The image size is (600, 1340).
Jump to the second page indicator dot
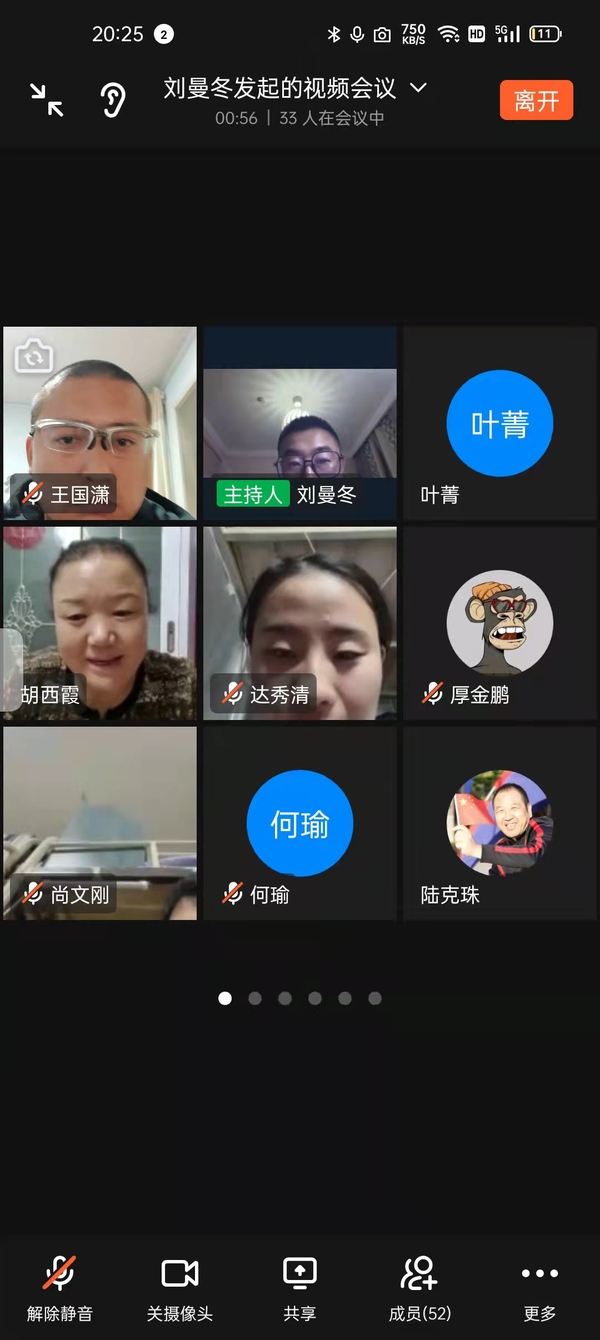coord(255,998)
